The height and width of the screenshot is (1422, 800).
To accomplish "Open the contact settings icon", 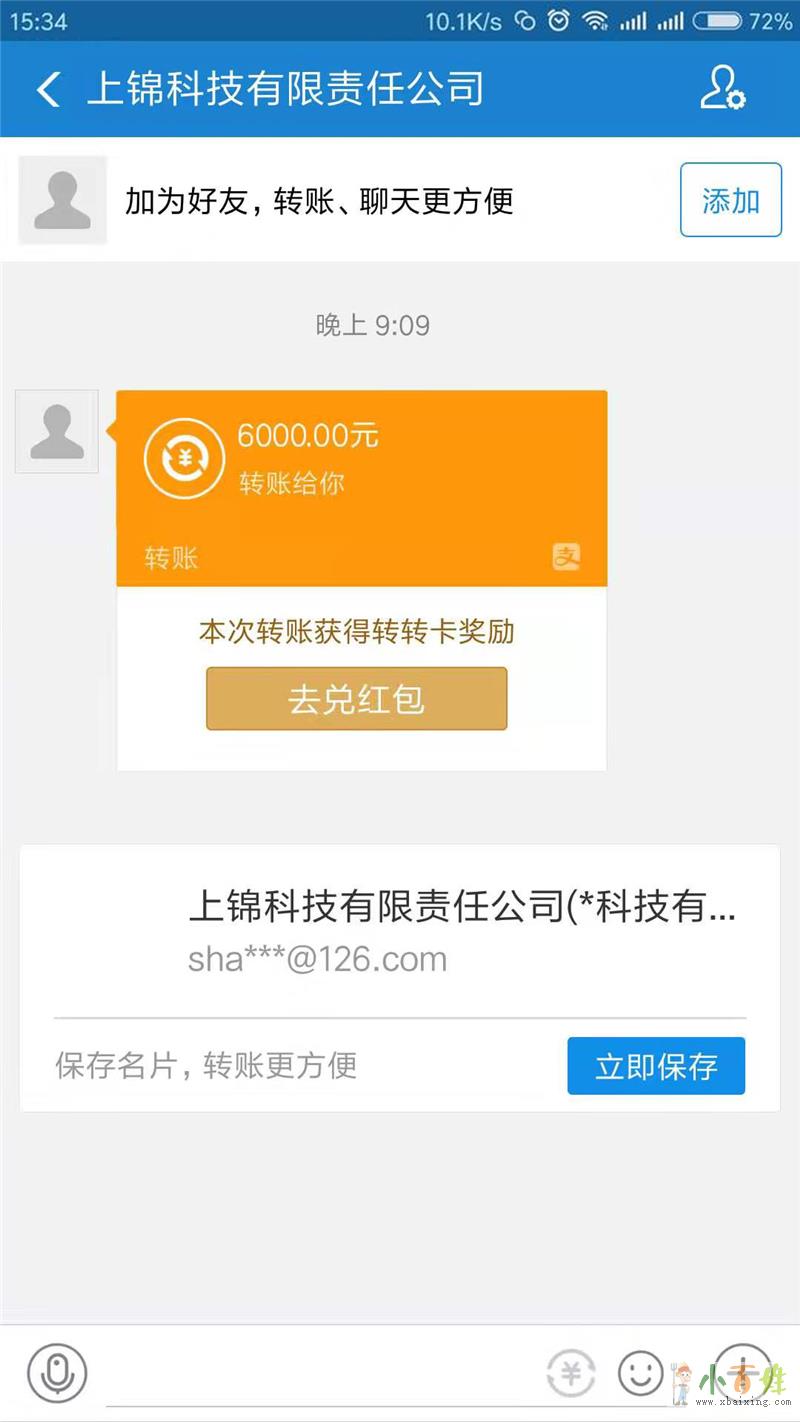I will (x=722, y=89).
